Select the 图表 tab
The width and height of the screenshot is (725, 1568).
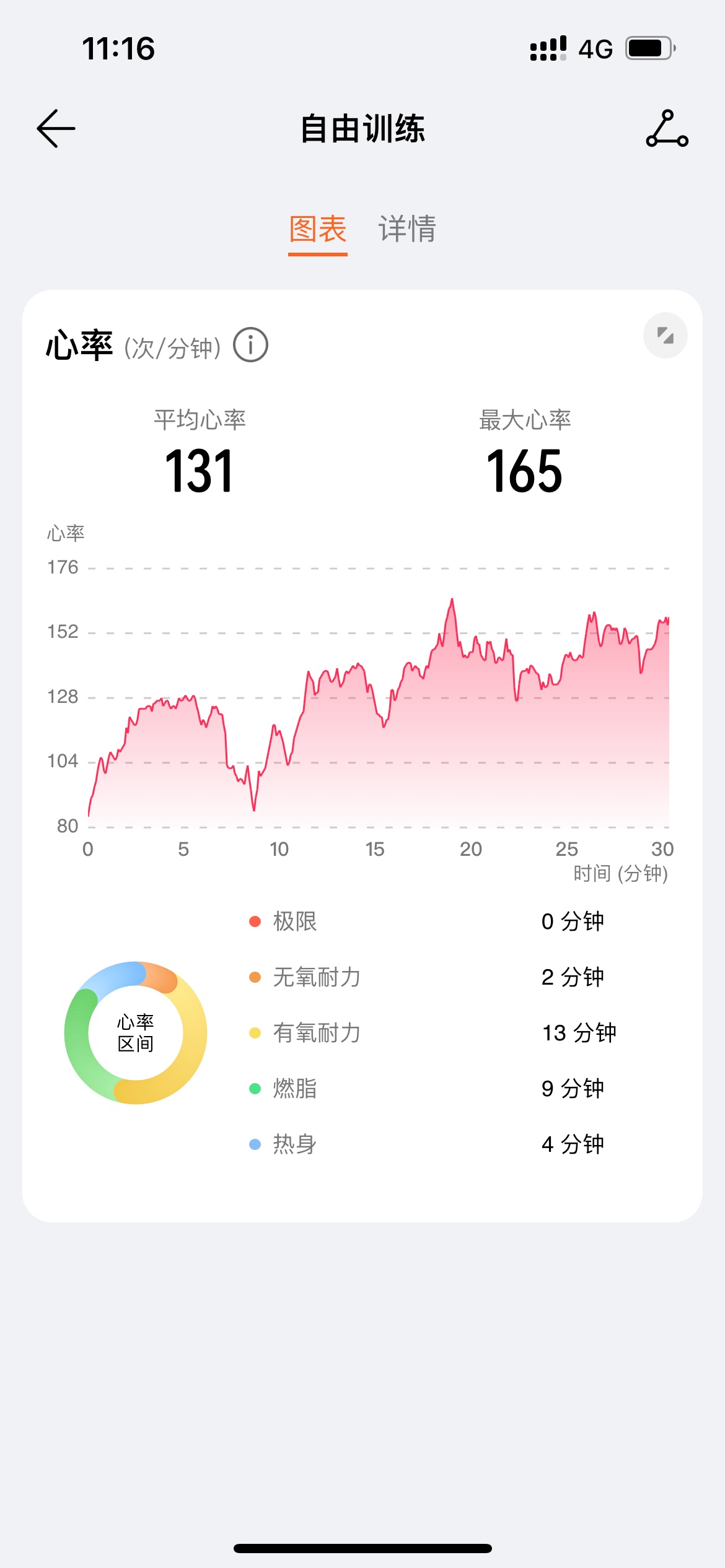317,229
